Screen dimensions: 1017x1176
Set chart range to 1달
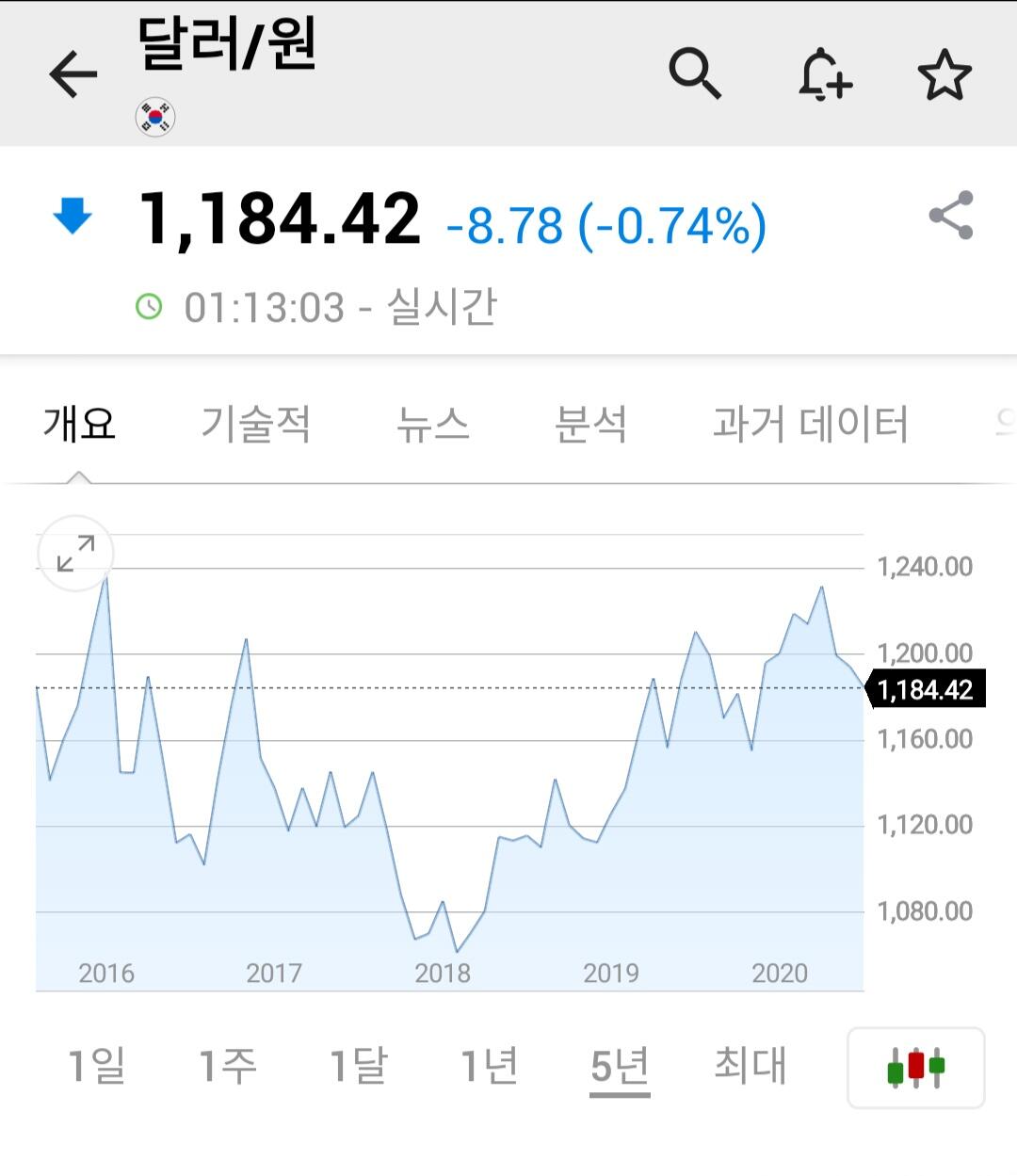click(359, 1066)
